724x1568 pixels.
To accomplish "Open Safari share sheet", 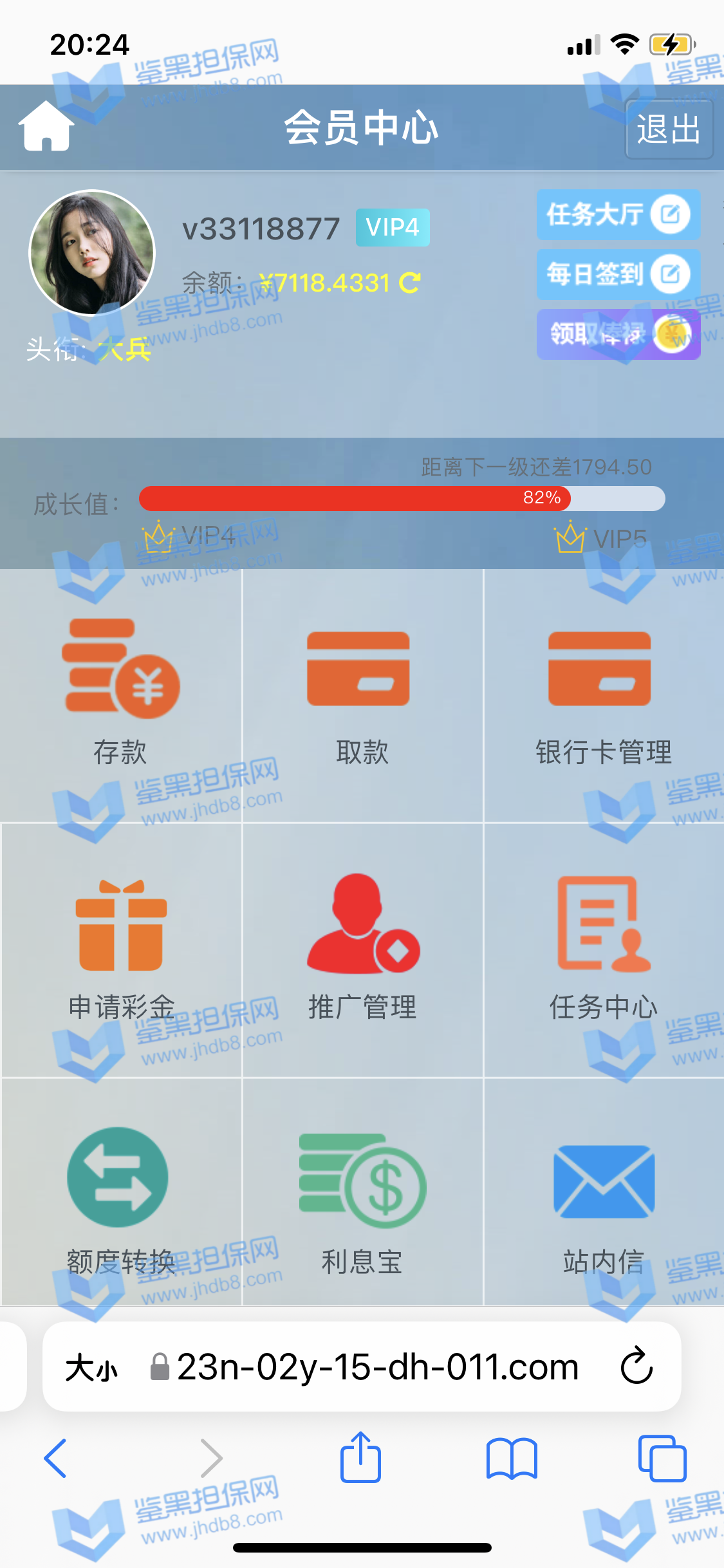I will 360,1458.
